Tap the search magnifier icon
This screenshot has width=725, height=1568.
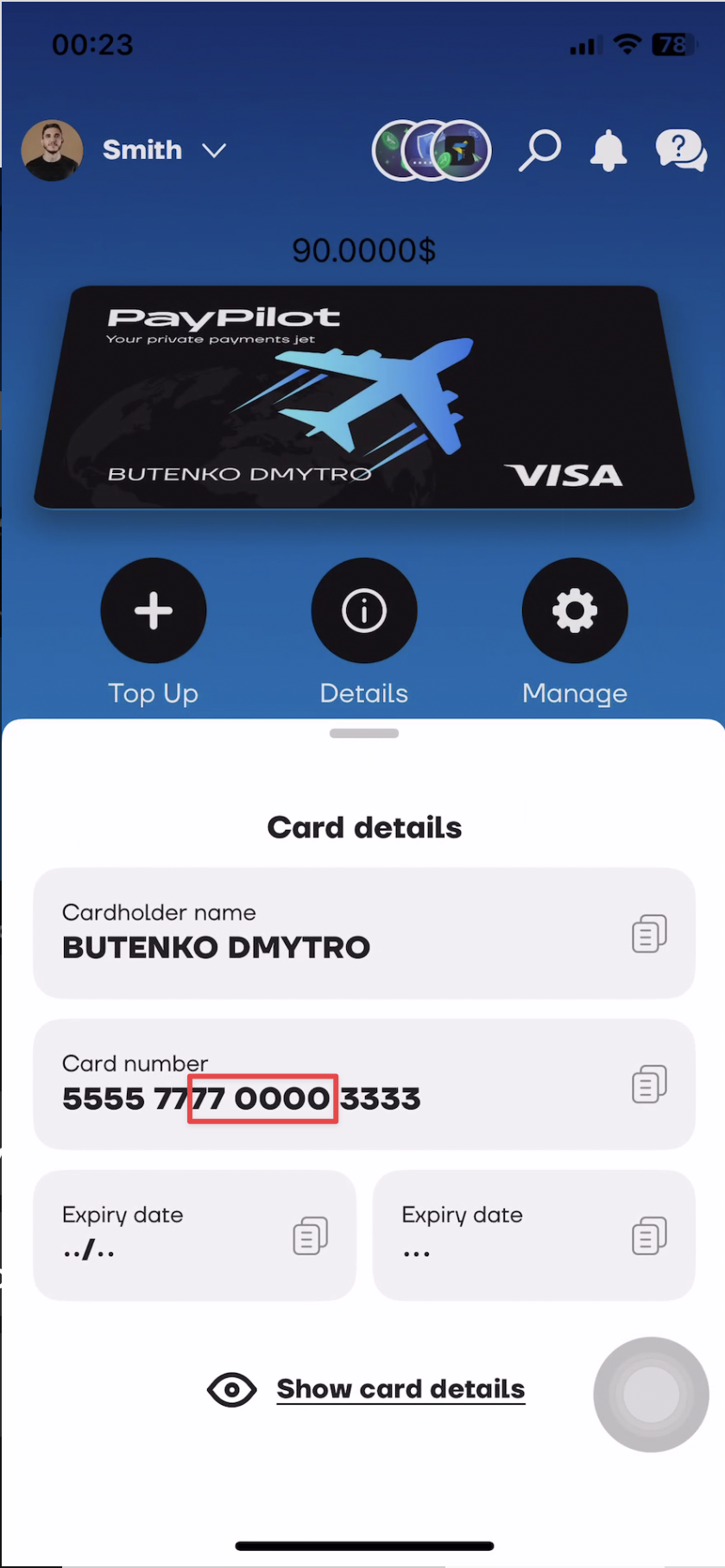[x=539, y=150]
